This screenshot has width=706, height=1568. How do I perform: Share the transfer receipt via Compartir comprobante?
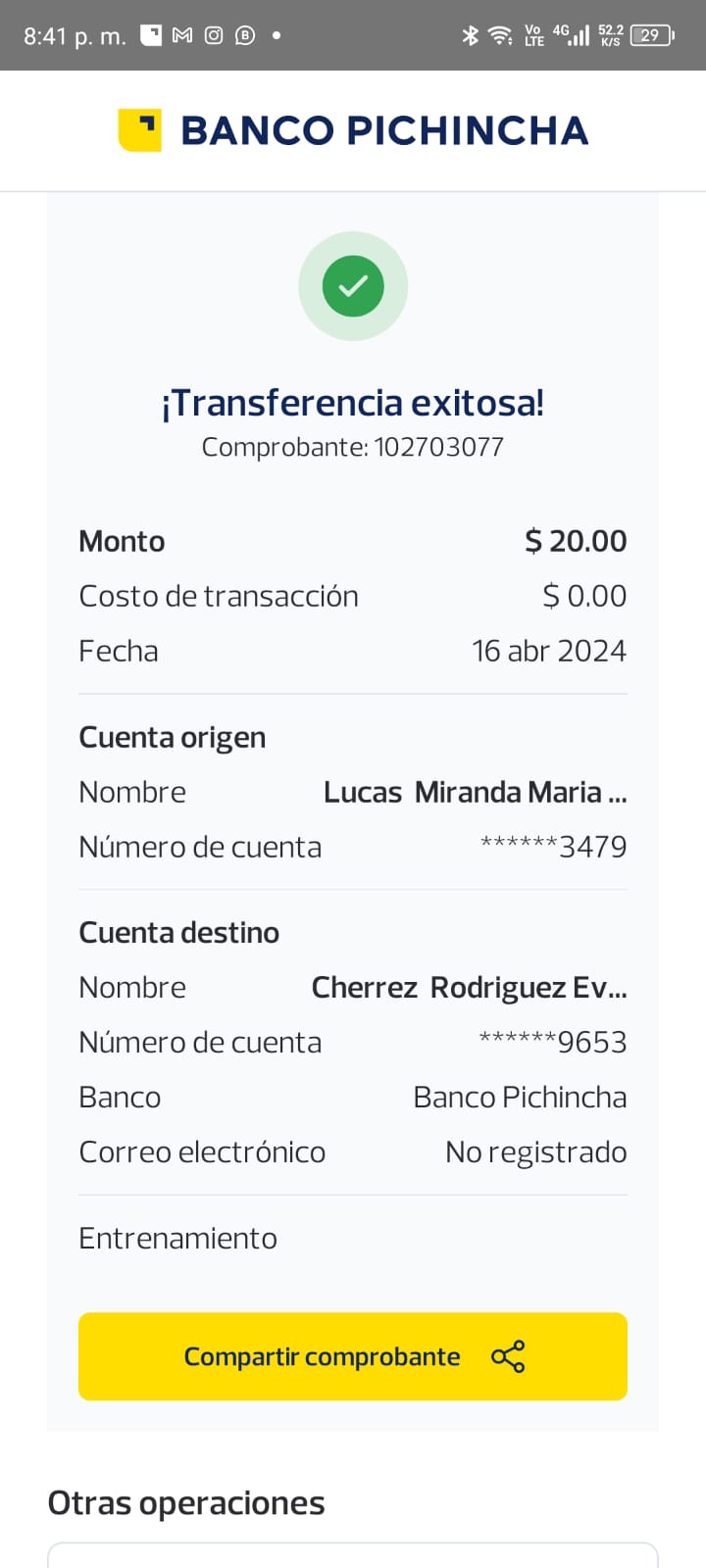click(353, 1356)
